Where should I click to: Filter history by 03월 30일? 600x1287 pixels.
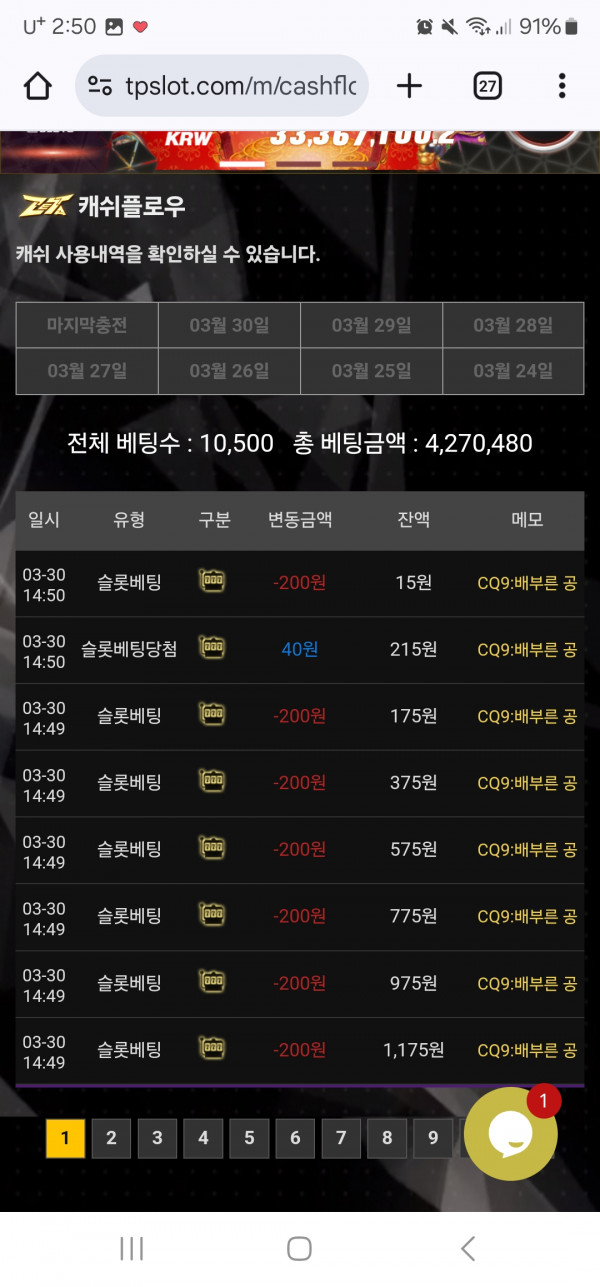[229, 325]
